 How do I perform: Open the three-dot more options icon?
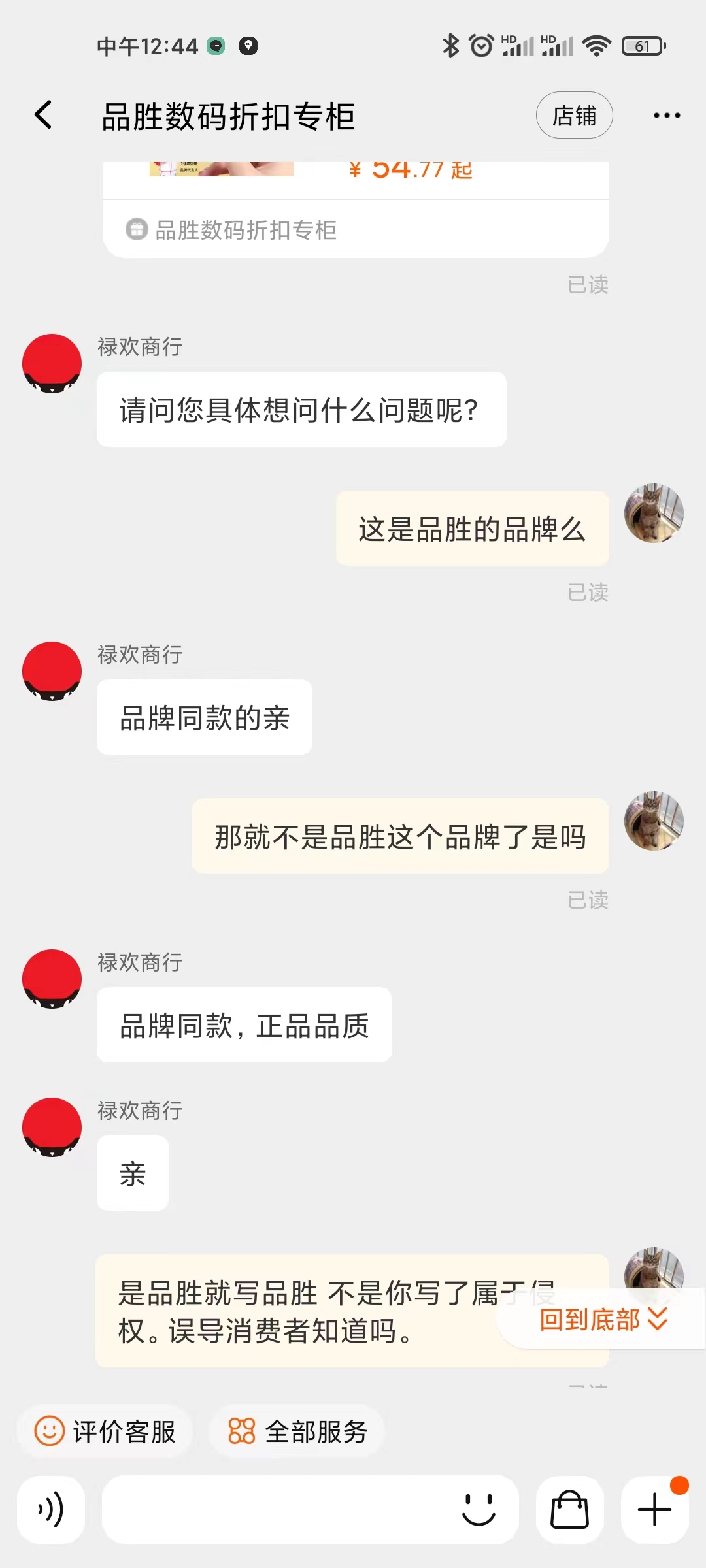(667, 115)
